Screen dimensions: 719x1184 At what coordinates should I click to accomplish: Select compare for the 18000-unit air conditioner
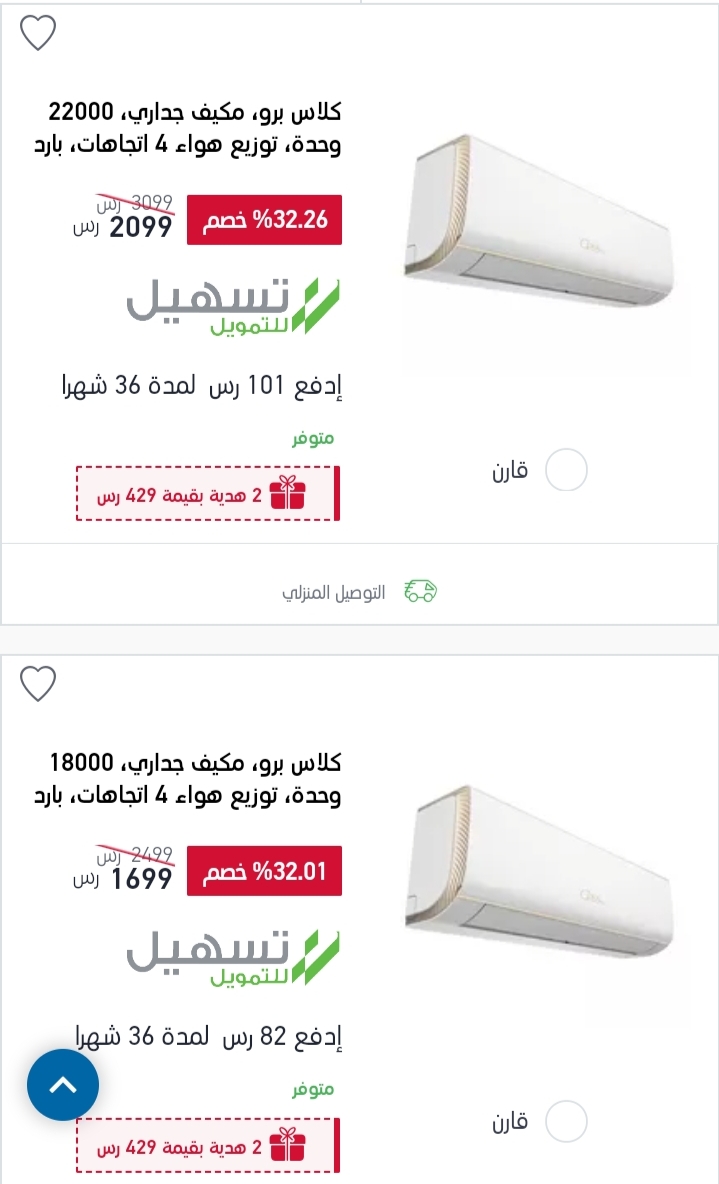coord(566,1121)
